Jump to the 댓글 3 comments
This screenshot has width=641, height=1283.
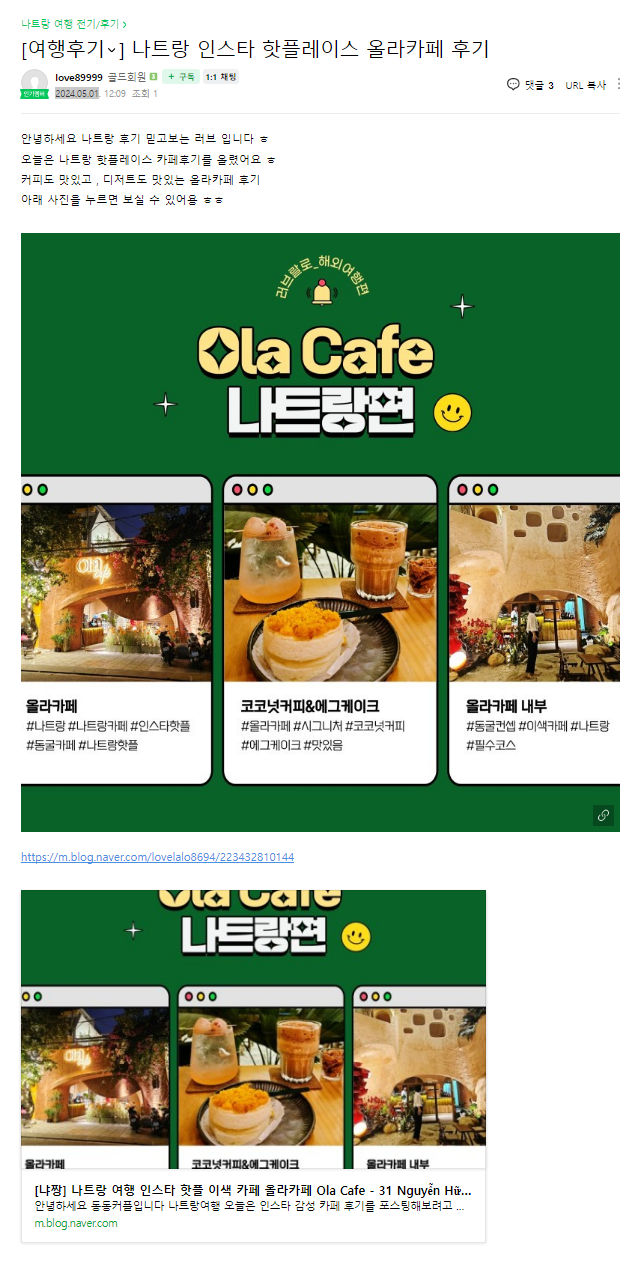[531, 85]
